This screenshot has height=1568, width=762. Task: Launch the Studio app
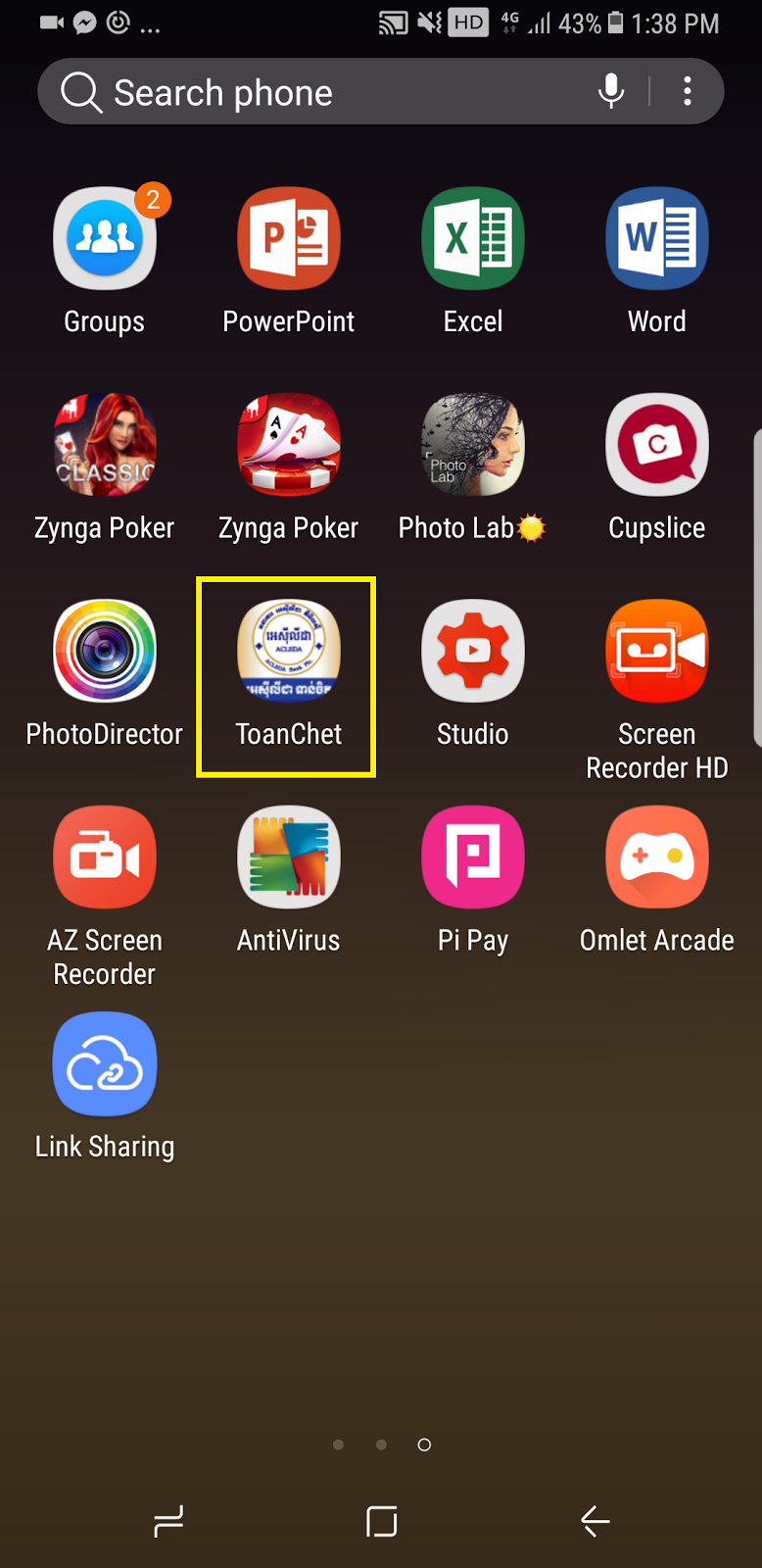[473, 651]
